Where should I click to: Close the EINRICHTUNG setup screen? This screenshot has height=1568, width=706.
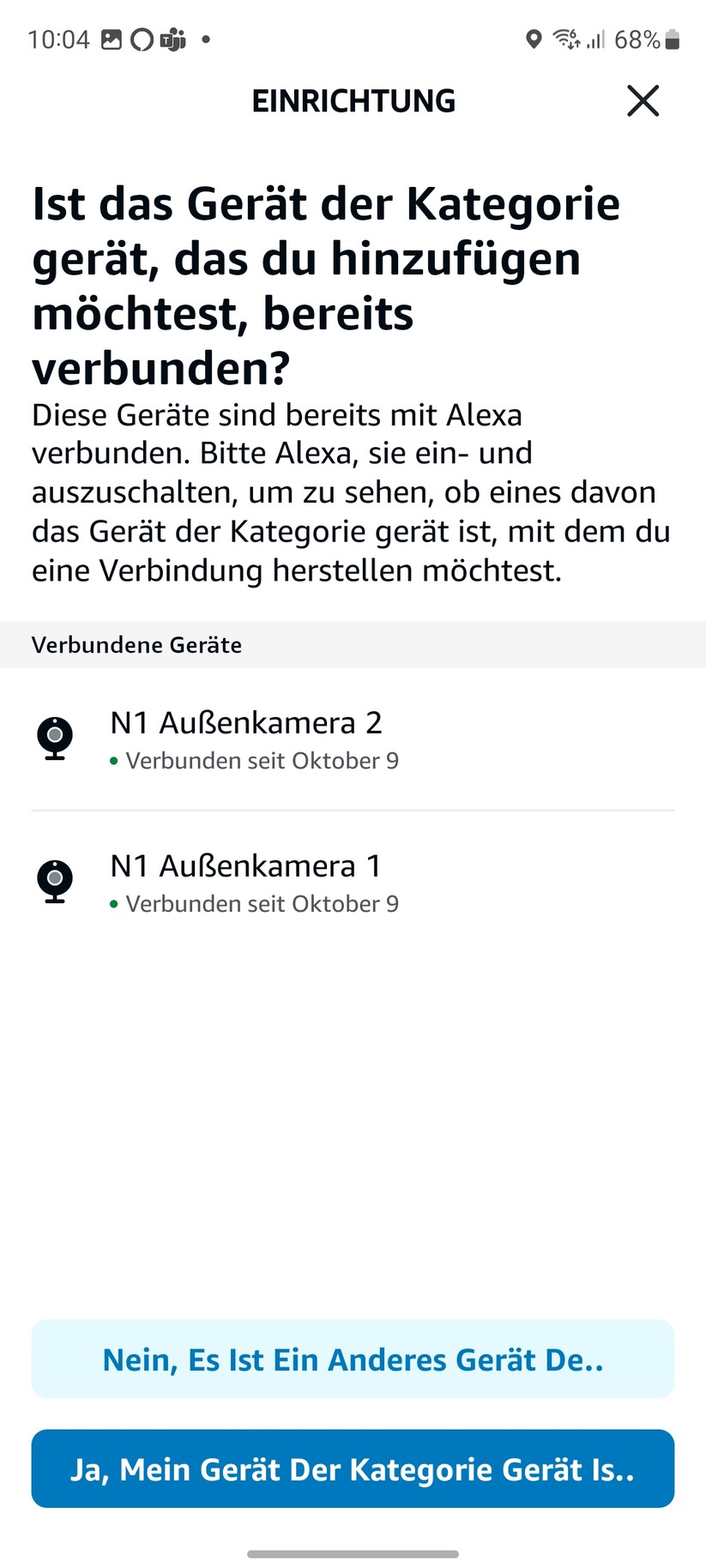pos(643,100)
